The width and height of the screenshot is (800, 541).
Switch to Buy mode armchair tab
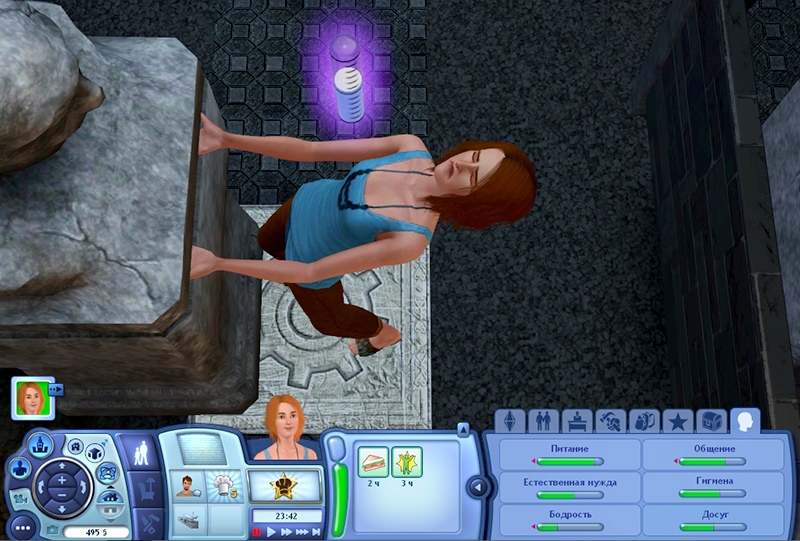[147, 489]
